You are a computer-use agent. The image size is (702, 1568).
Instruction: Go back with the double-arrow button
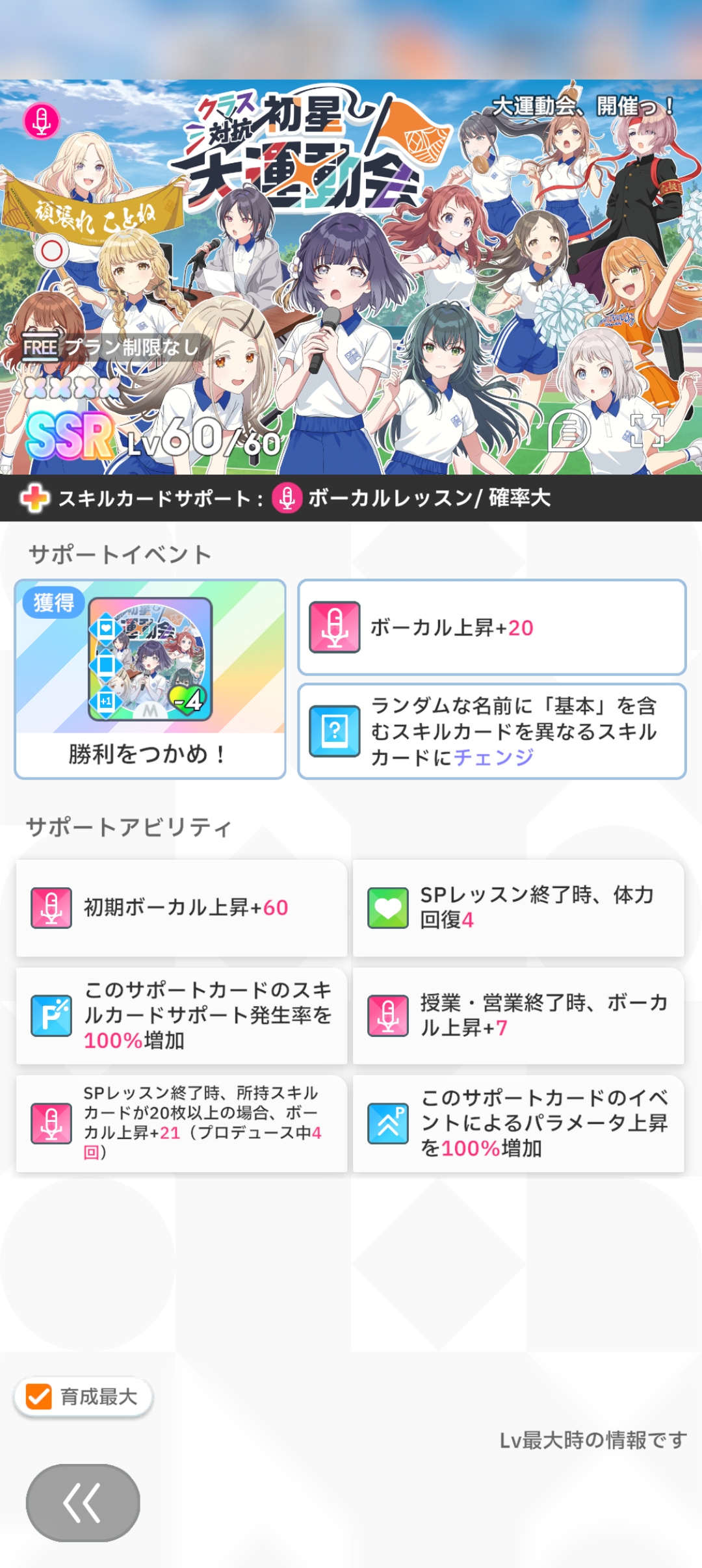(x=83, y=1502)
